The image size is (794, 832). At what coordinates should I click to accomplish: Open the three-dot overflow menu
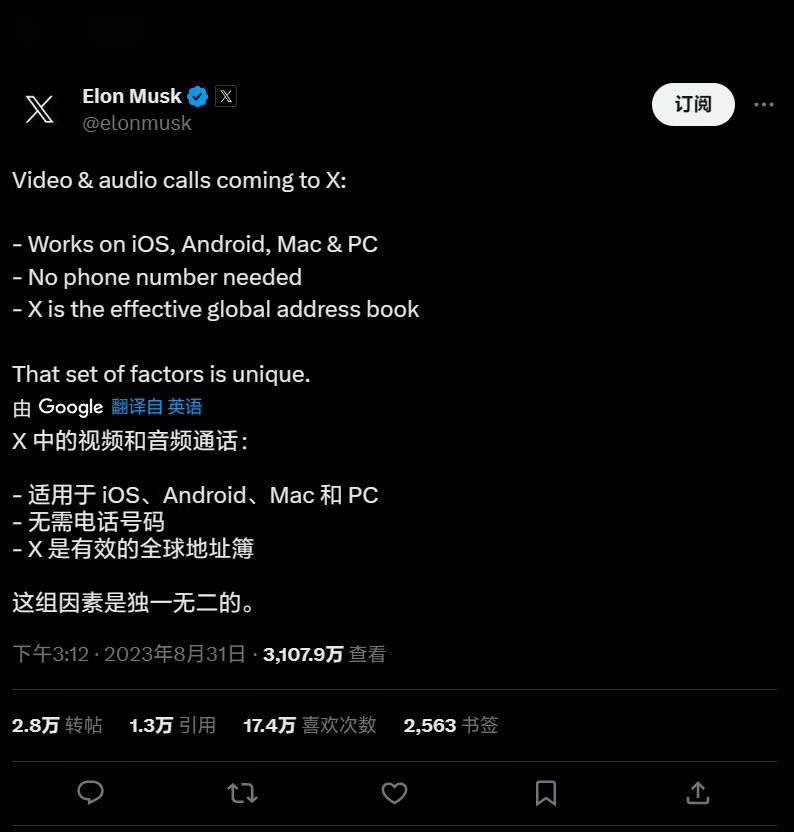pos(763,104)
